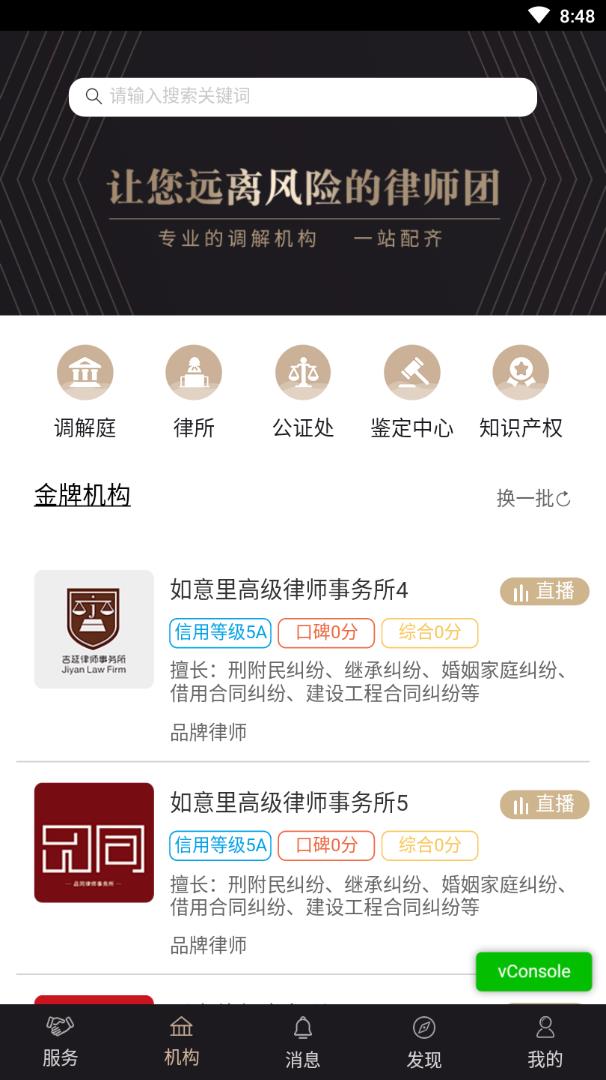Screen dimensions: 606x1080
Task: Open 如意里高级律师事务所4 listing
Action: click(x=289, y=589)
